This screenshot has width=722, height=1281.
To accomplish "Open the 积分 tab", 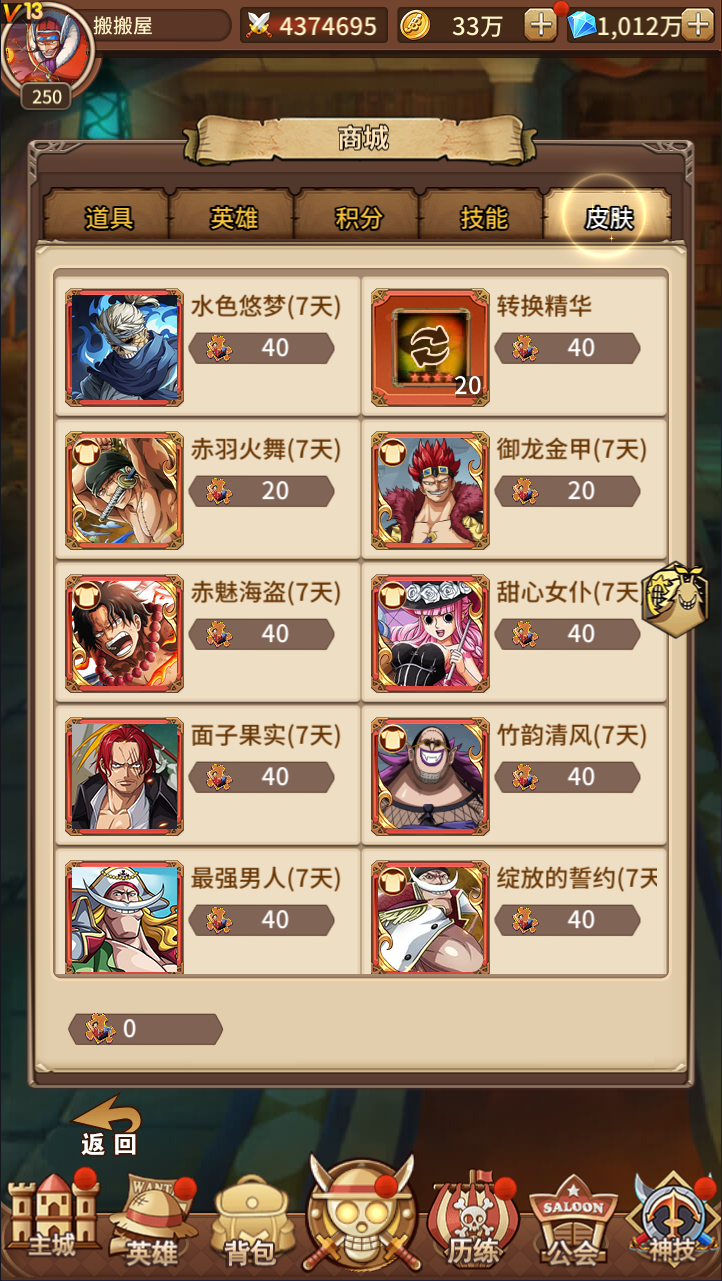I will pos(358,217).
